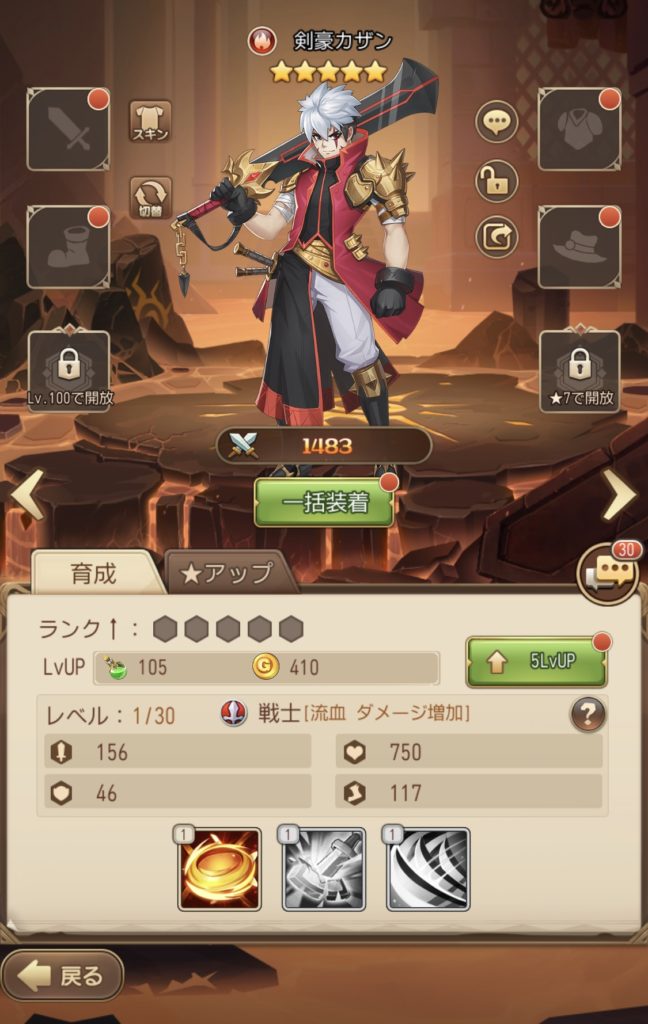Toggle the hero lock icon

pyautogui.click(x=494, y=181)
